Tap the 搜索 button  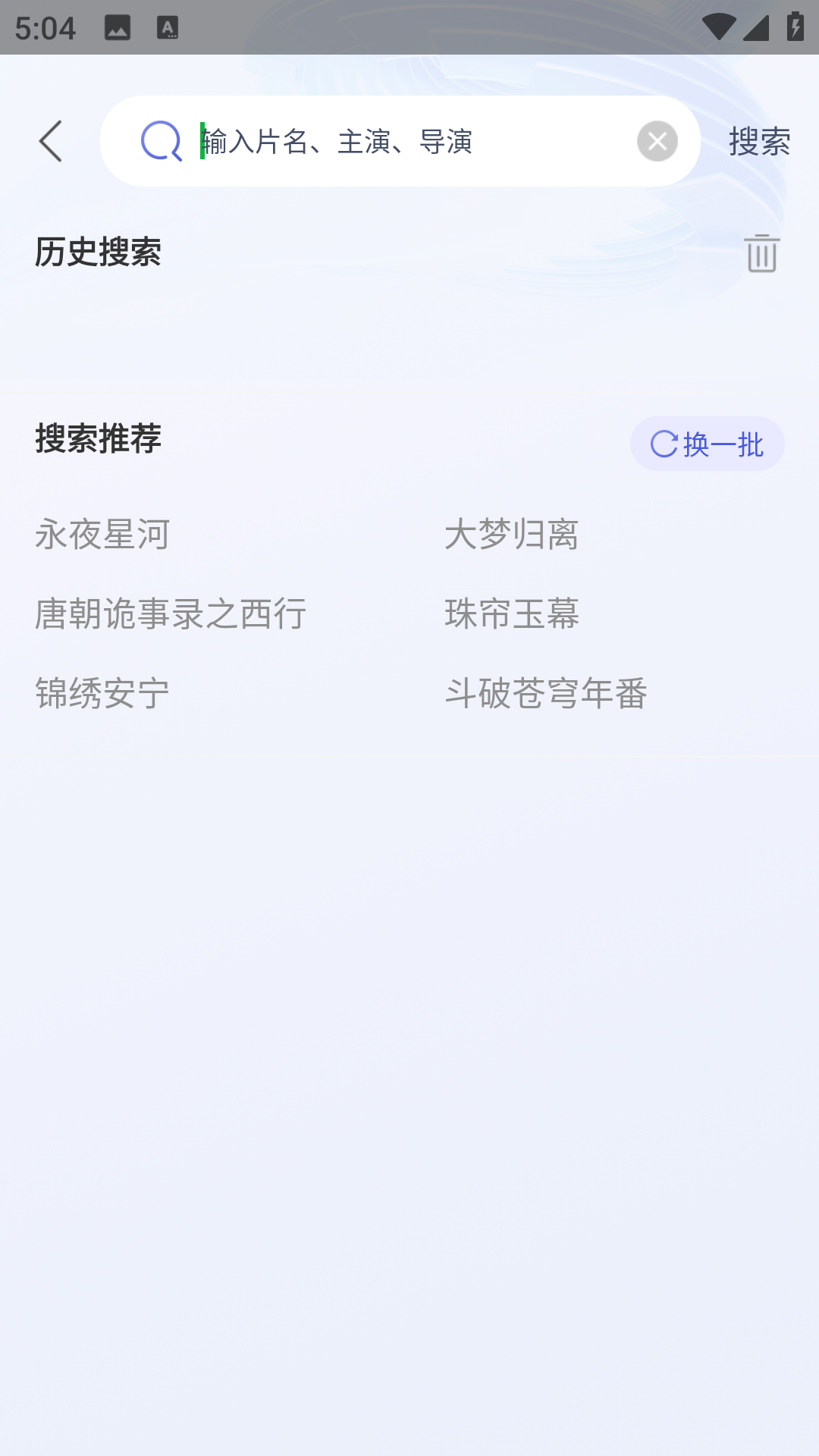(759, 142)
